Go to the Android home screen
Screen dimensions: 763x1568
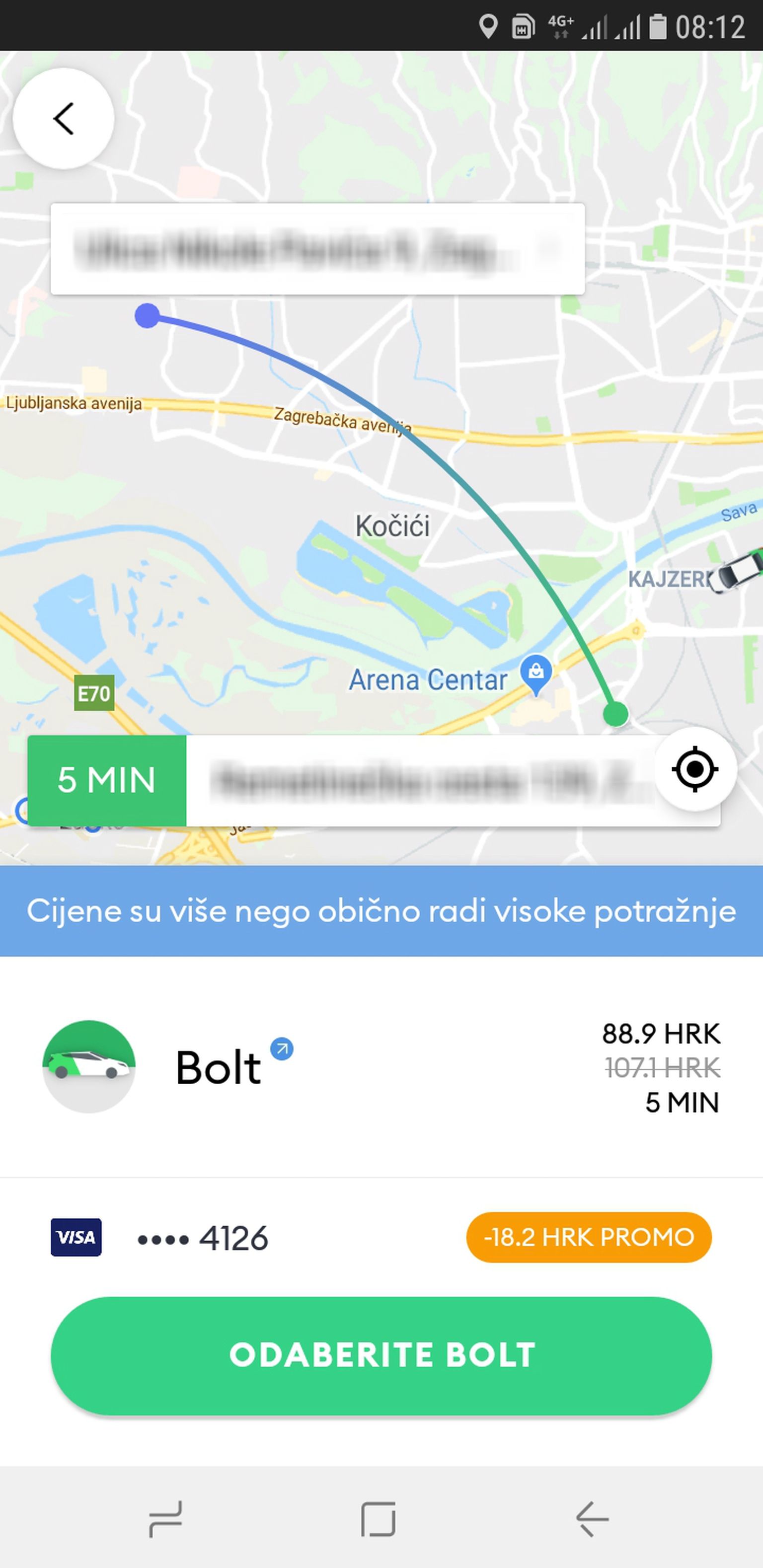tap(378, 1519)
